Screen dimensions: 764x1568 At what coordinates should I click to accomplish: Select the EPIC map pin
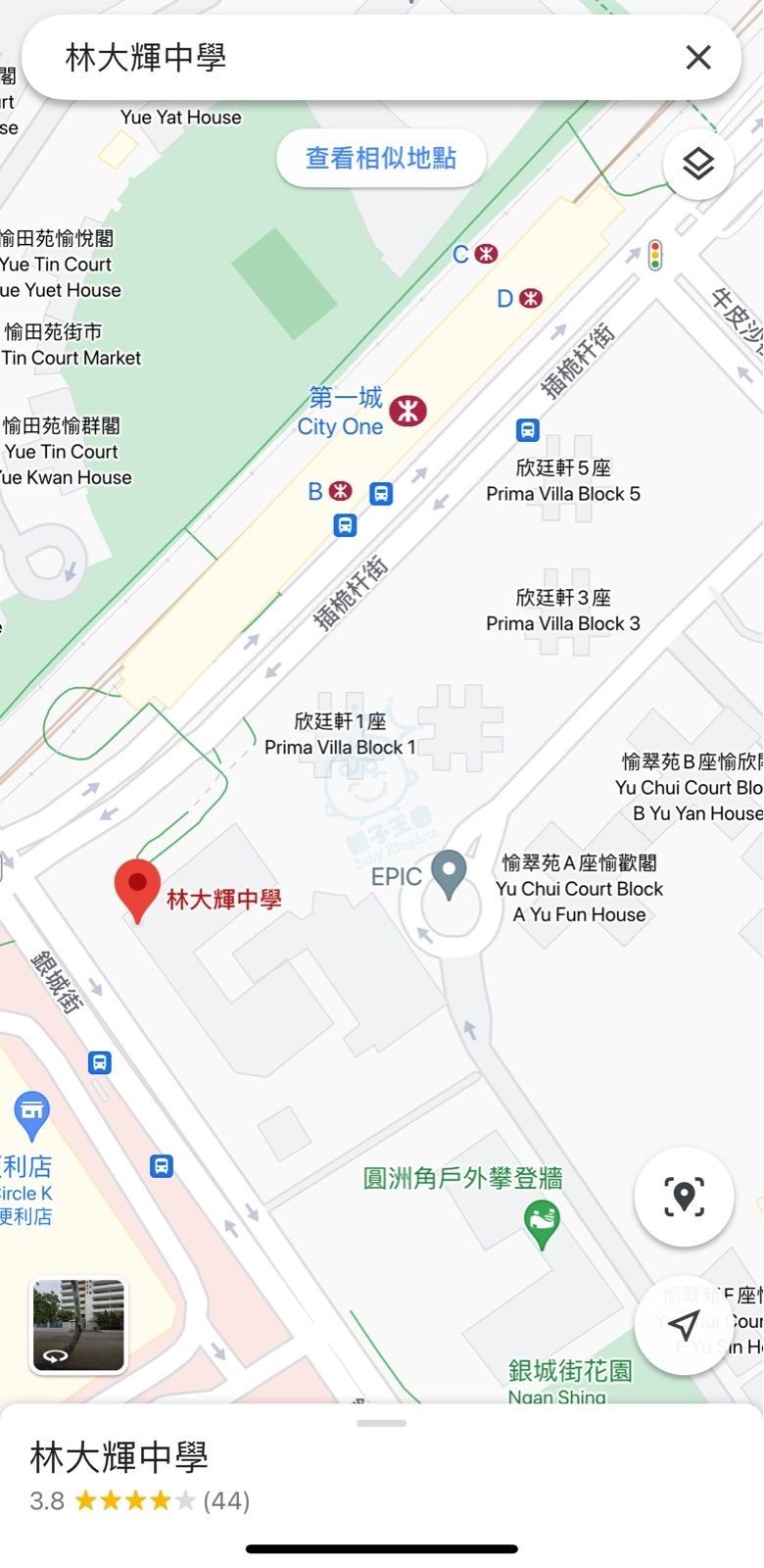(449, 874)
